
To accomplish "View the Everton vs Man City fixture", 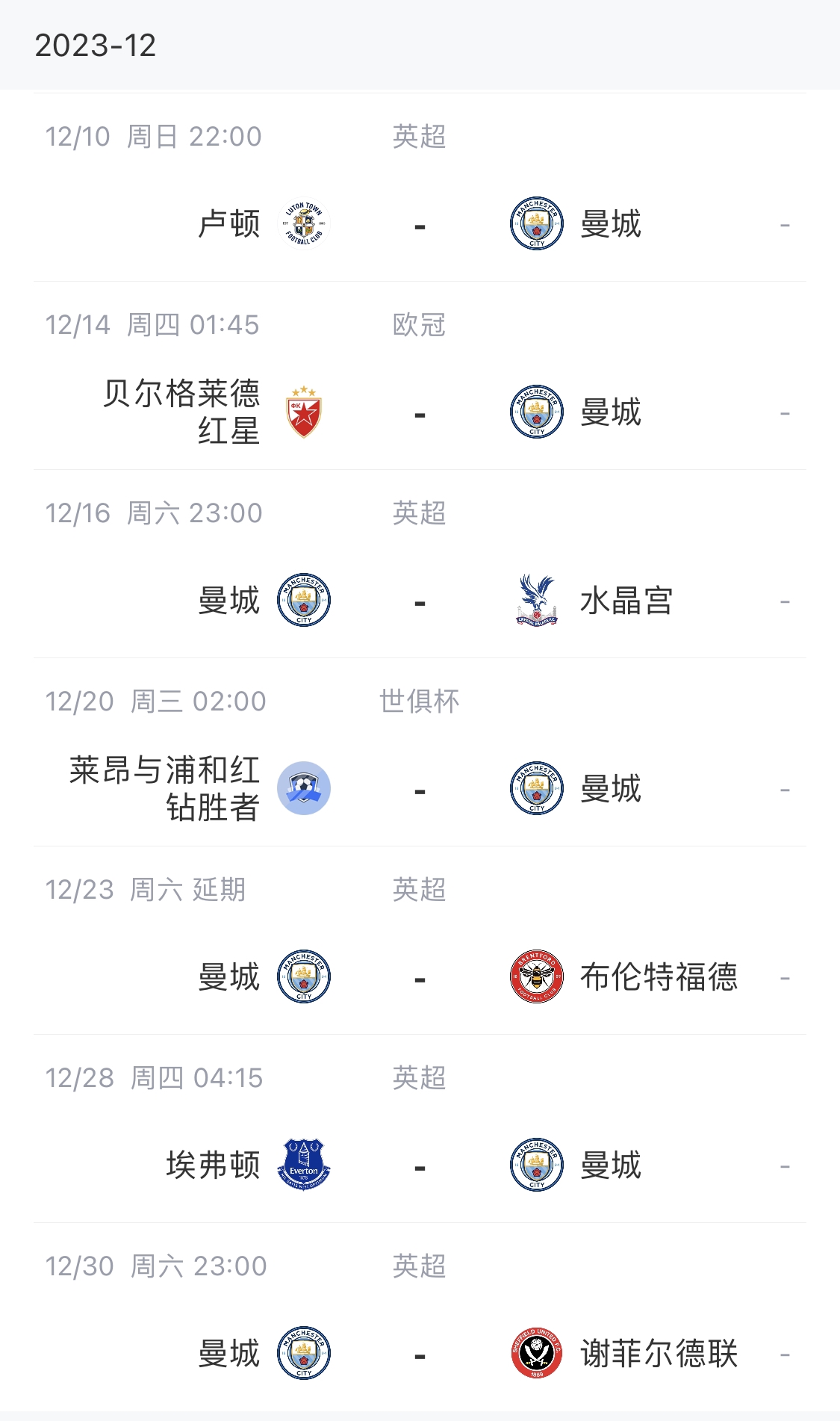I will [420, 1165].
